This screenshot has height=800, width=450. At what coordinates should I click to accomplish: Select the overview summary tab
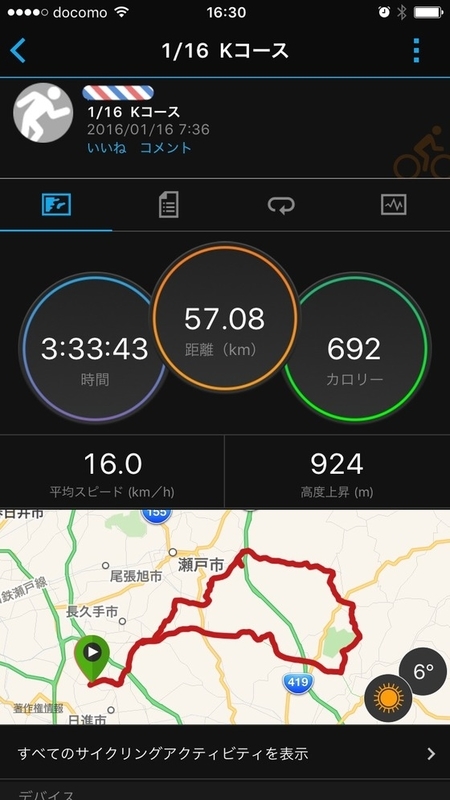(x=56, y=205)
